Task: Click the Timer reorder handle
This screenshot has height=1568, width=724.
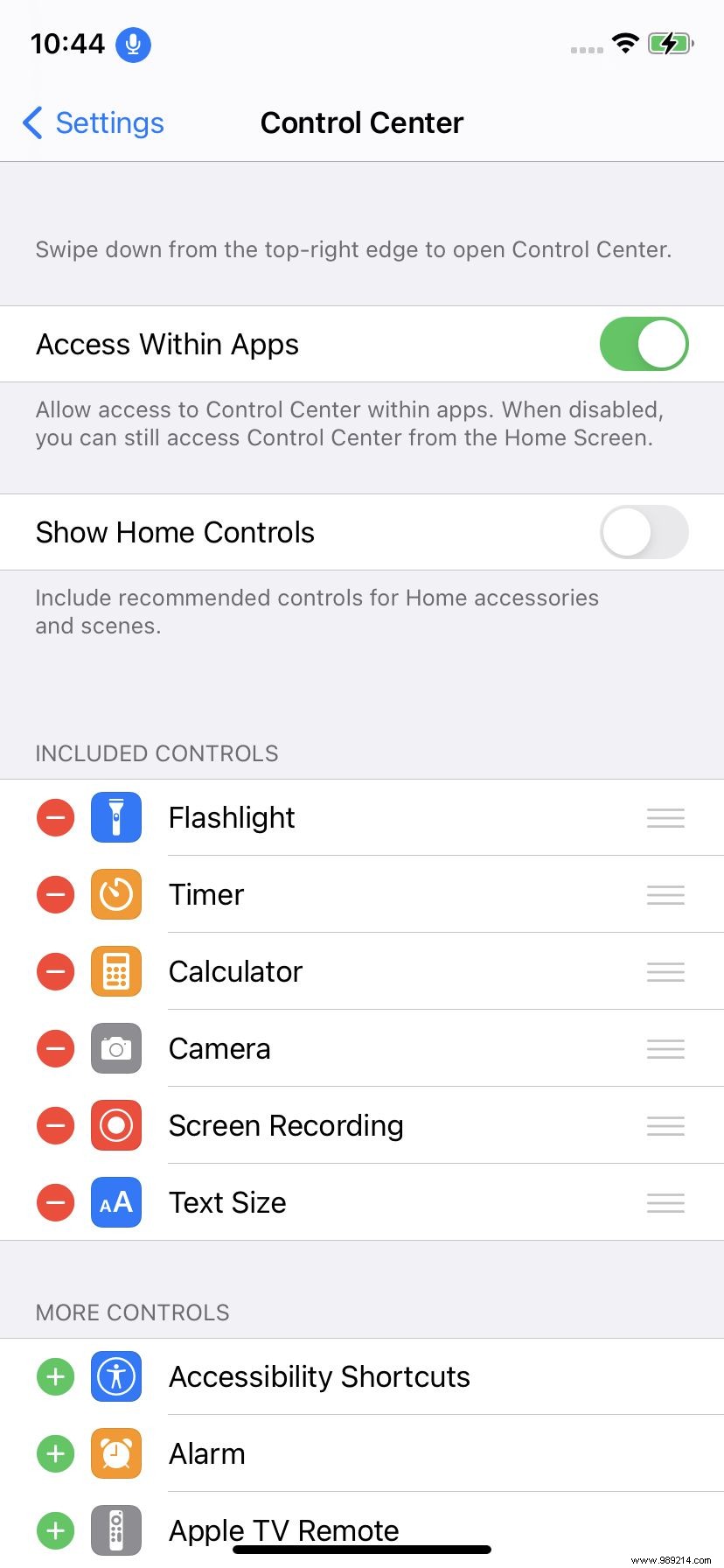Action: click(x=665, y=894)
